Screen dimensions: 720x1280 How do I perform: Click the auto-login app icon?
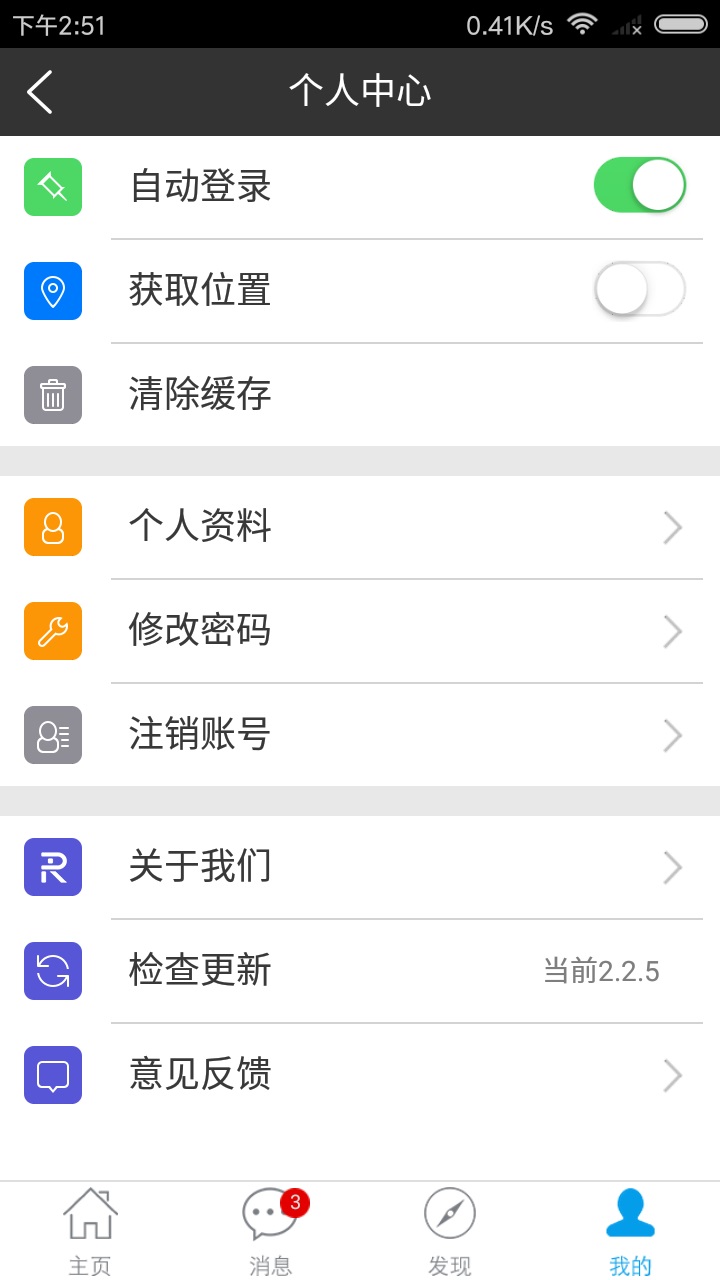pos(52,187)
